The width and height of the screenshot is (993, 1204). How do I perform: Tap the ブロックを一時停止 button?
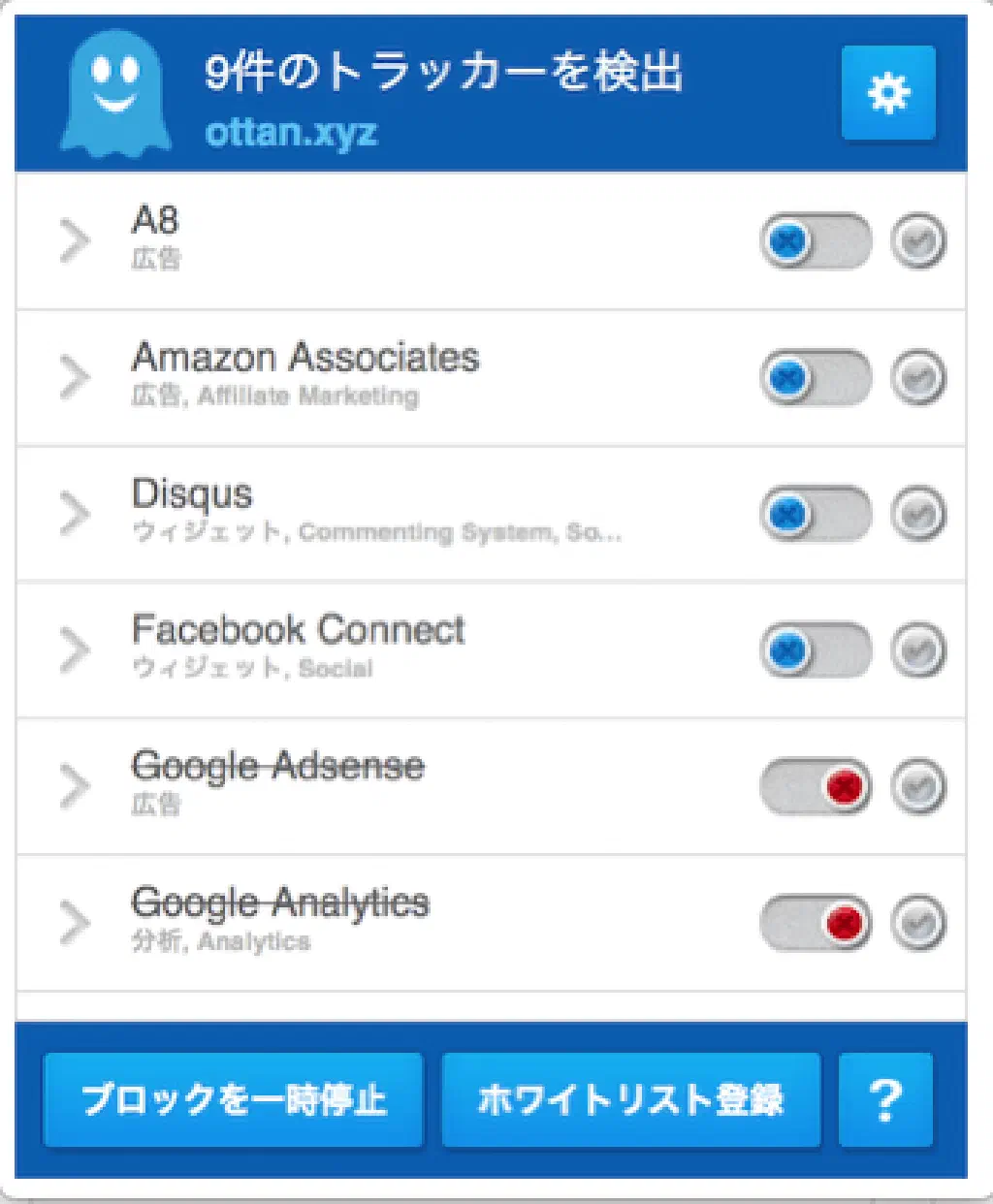(234, 1100)
